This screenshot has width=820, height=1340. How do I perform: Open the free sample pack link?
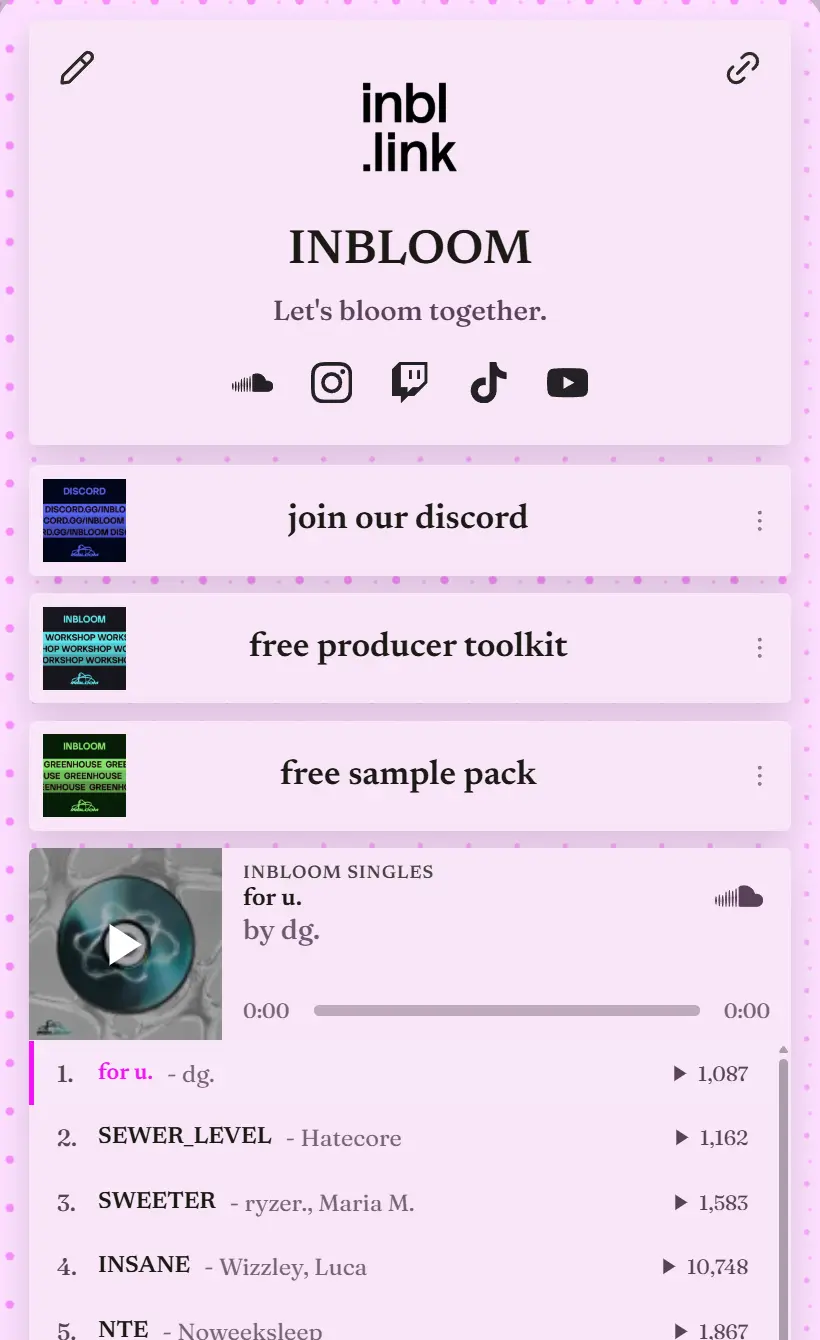click(x=410, y=776)
